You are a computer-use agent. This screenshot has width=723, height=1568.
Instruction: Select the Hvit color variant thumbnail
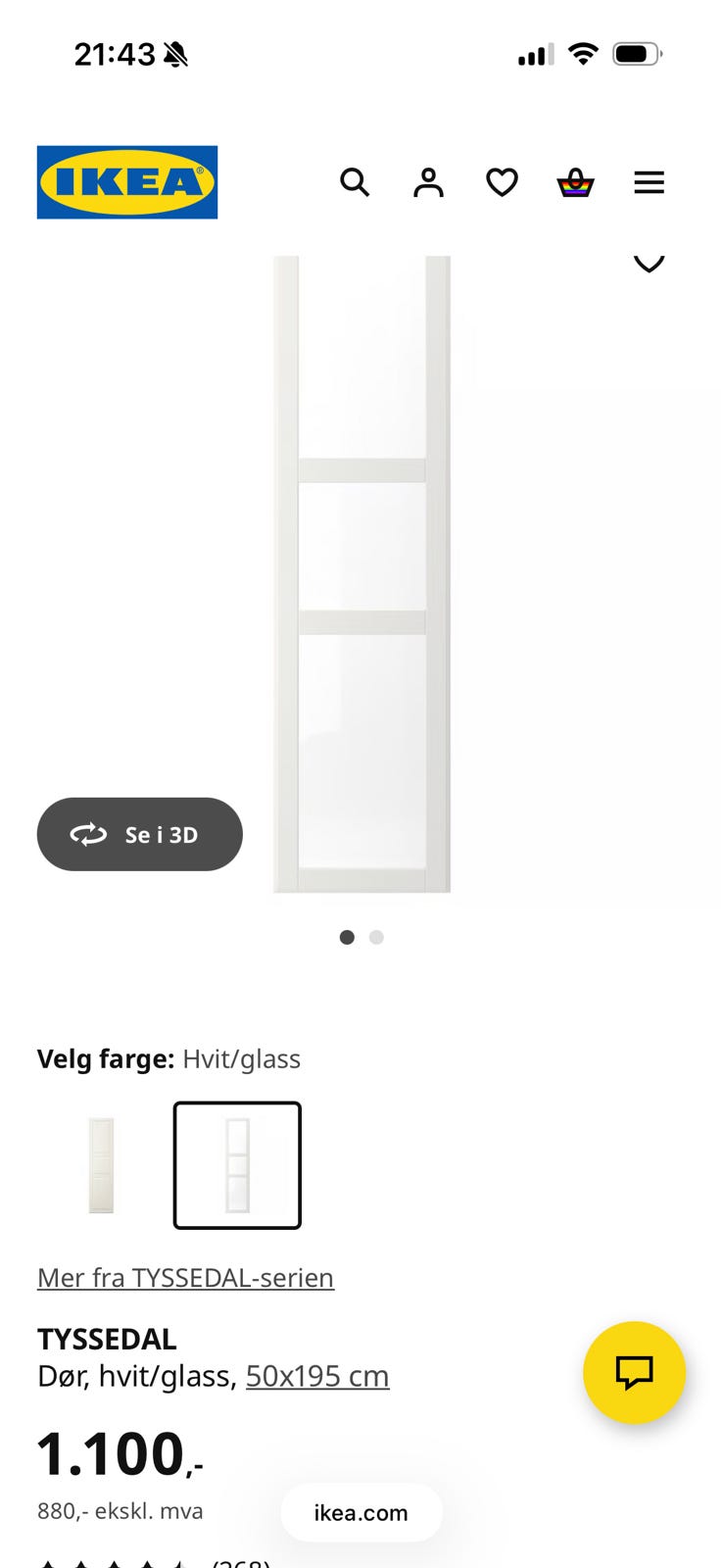coord(102,1165)
